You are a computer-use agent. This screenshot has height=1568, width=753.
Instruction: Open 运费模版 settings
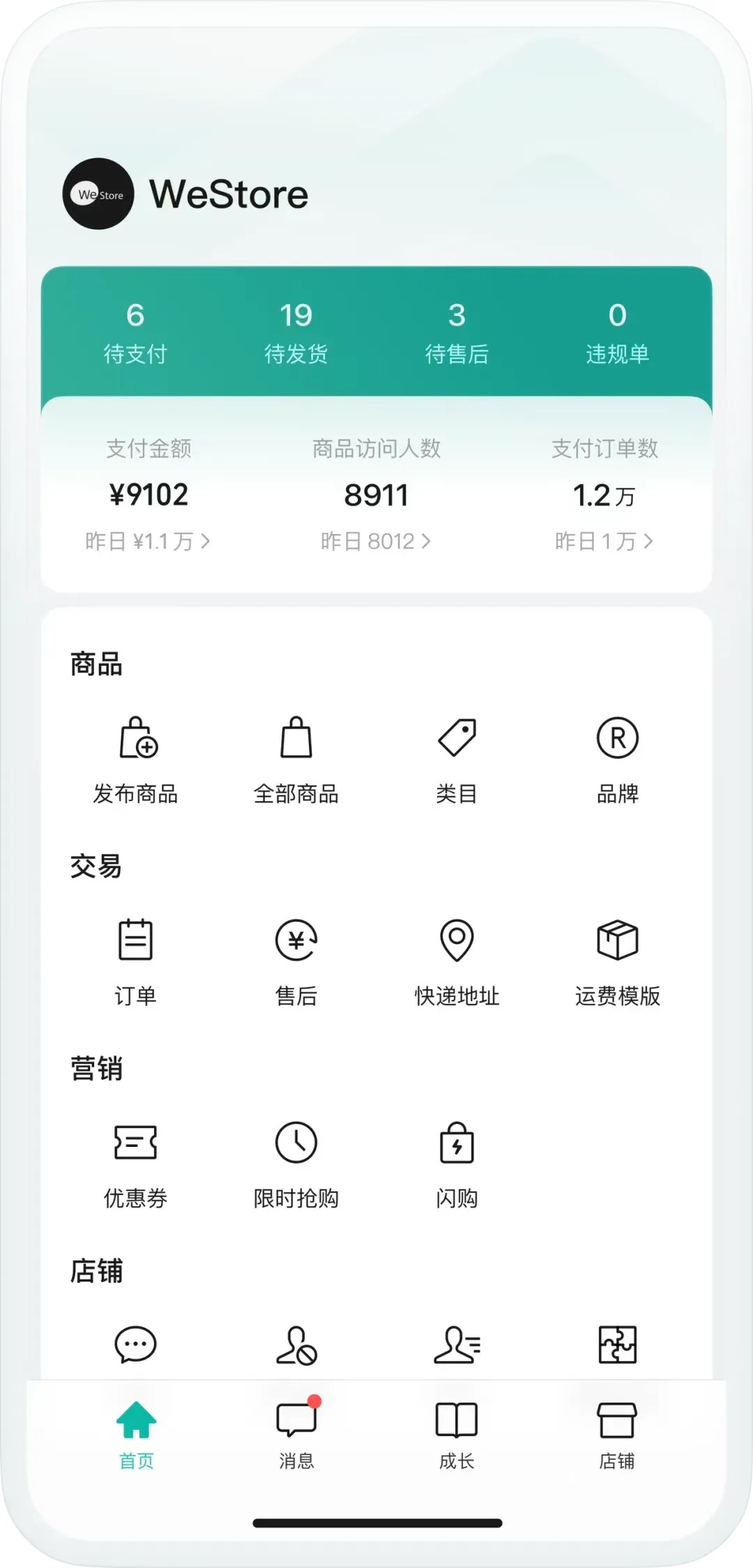[617, 961]
